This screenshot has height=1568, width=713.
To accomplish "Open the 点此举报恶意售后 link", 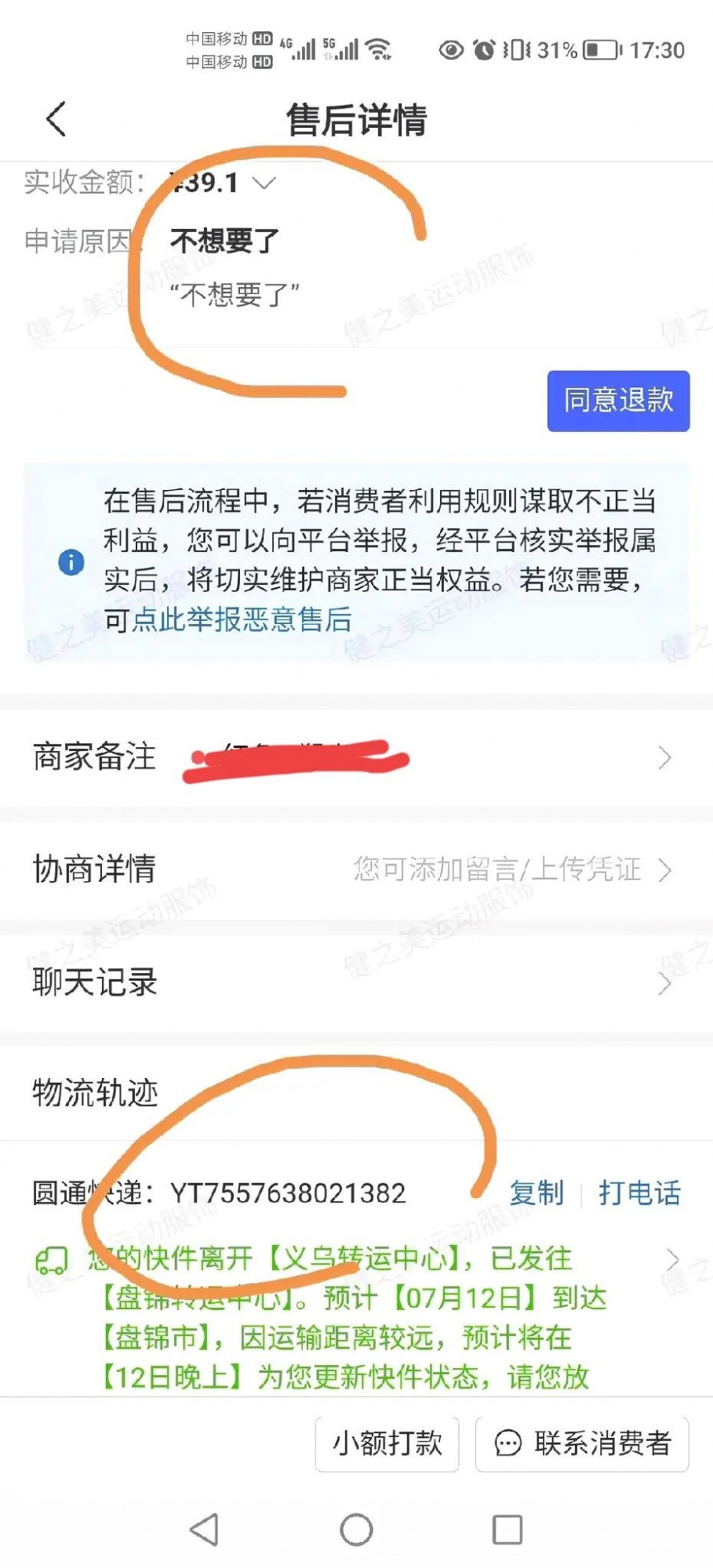I will click(242, 619).
